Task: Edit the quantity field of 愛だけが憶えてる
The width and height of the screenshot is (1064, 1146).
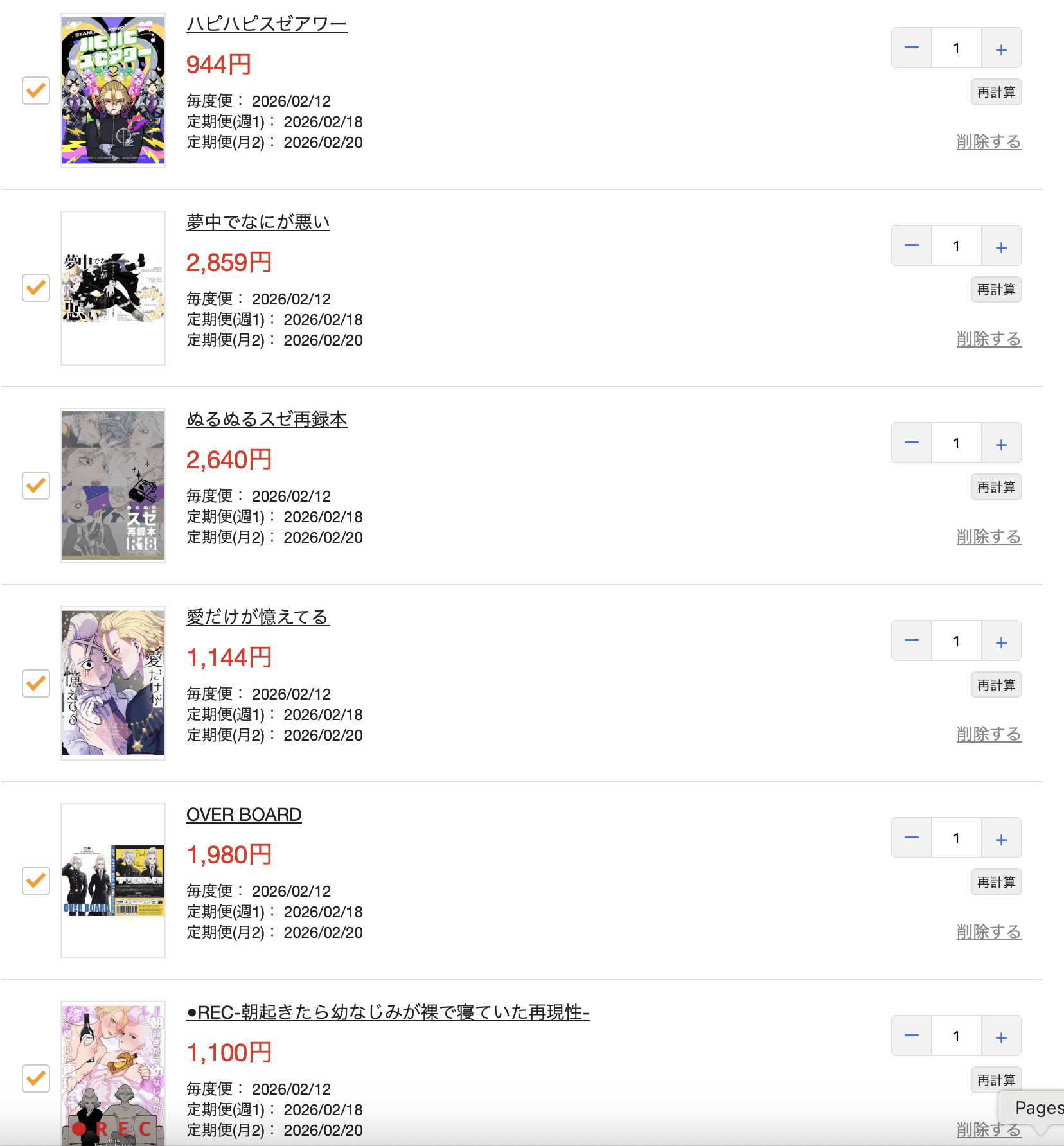Action: tap(956, 641)
